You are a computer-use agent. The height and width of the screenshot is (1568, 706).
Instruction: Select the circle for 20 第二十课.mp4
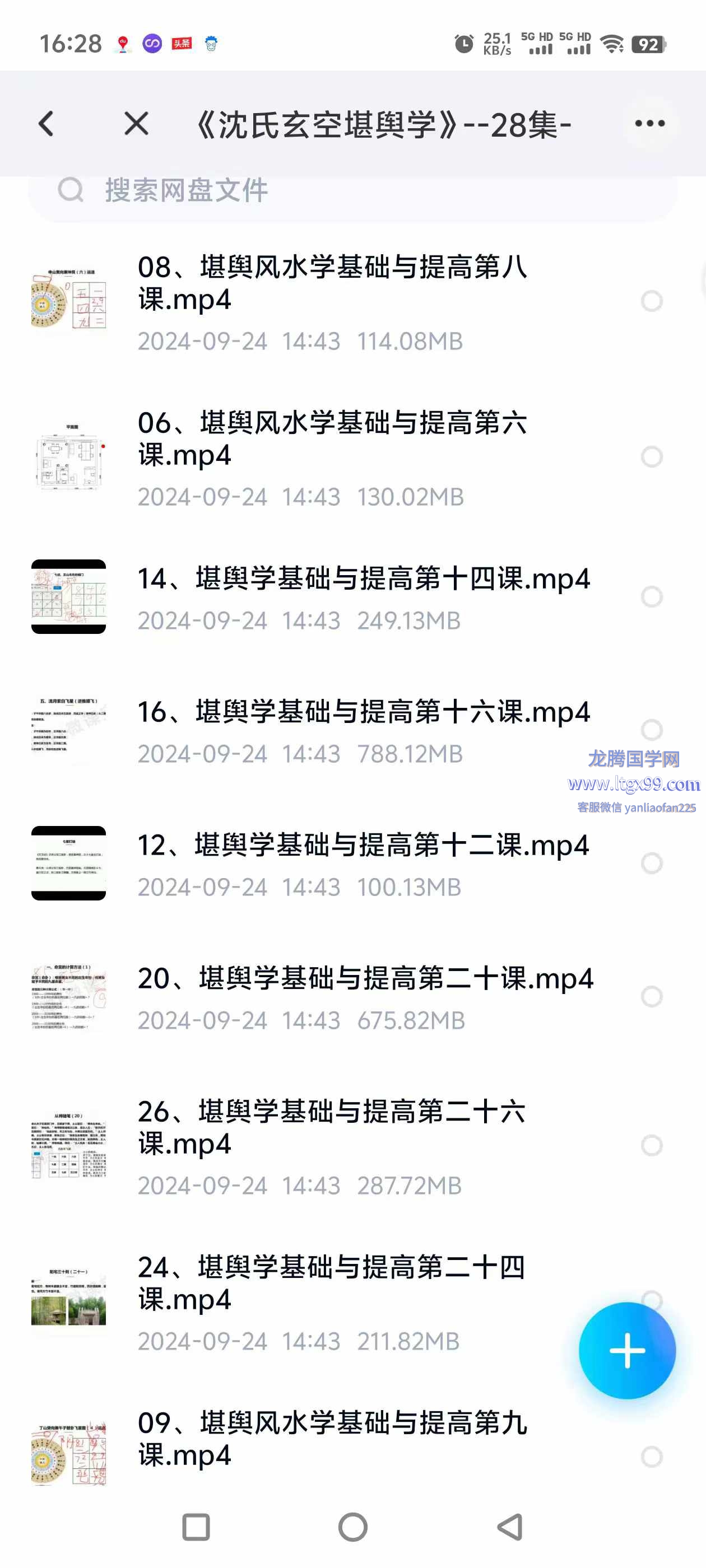point(651,997)
